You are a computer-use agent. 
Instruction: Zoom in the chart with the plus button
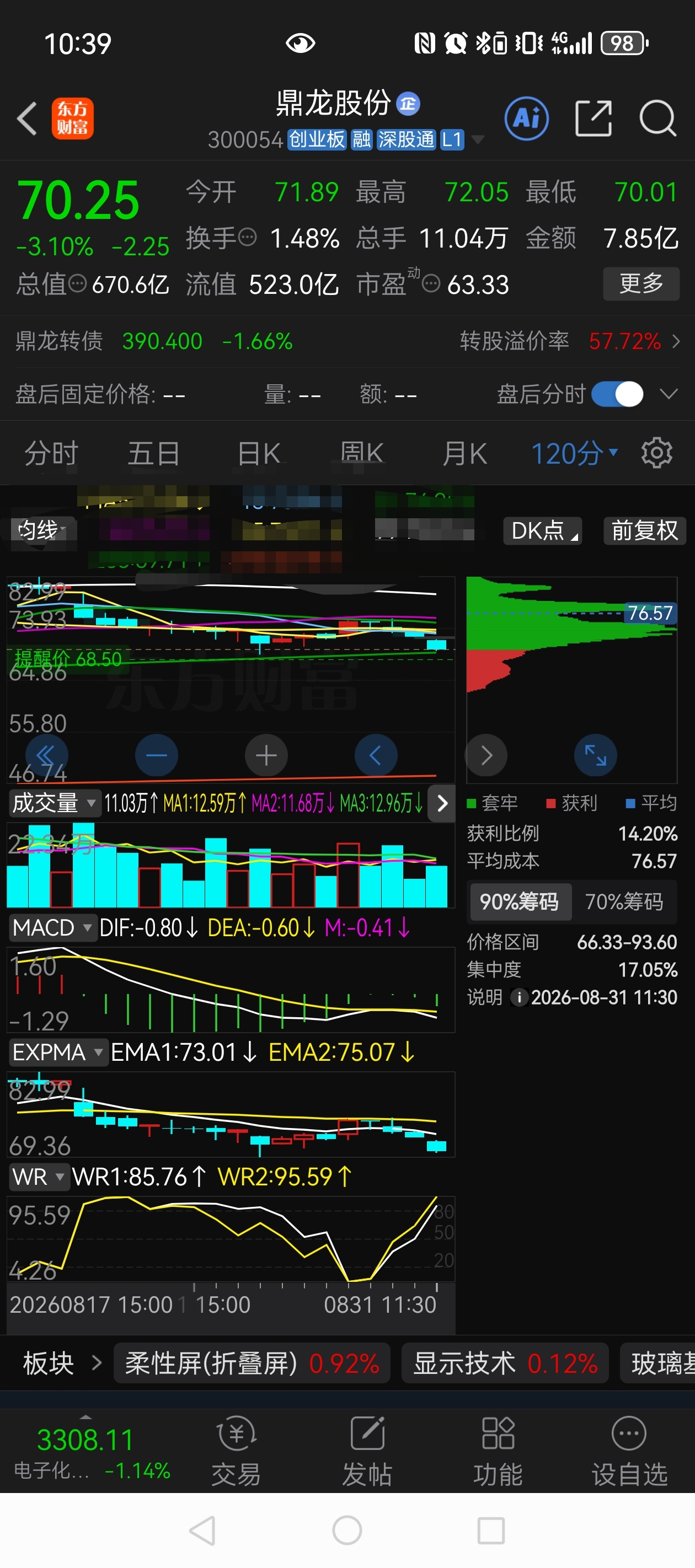click(266, 755)
